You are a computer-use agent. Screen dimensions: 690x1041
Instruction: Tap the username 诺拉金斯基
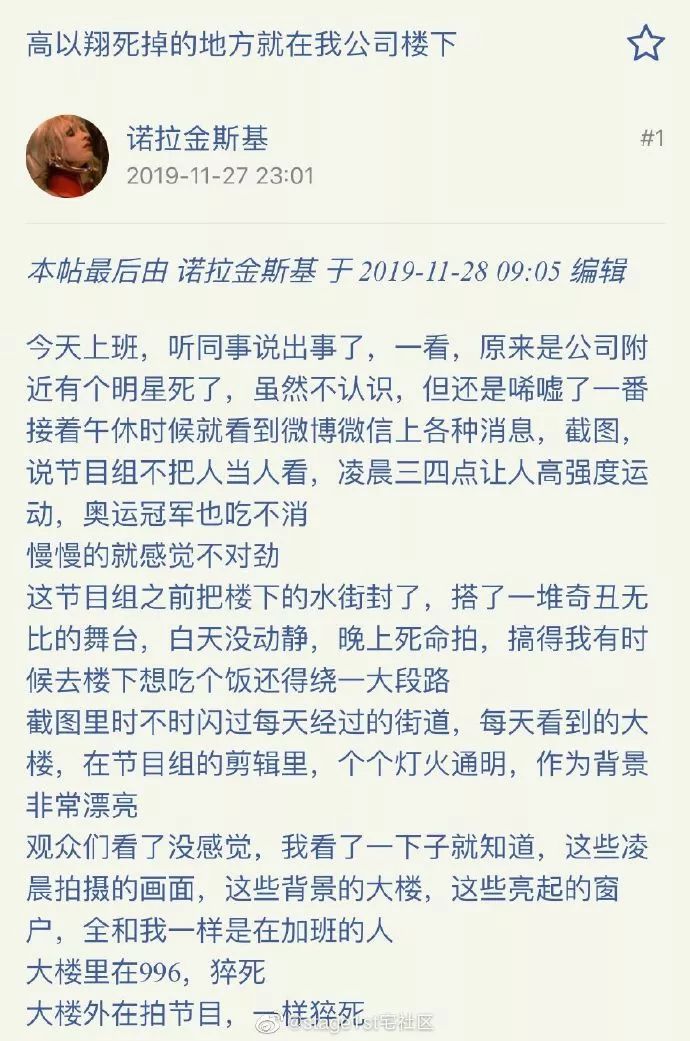point(196,138)
